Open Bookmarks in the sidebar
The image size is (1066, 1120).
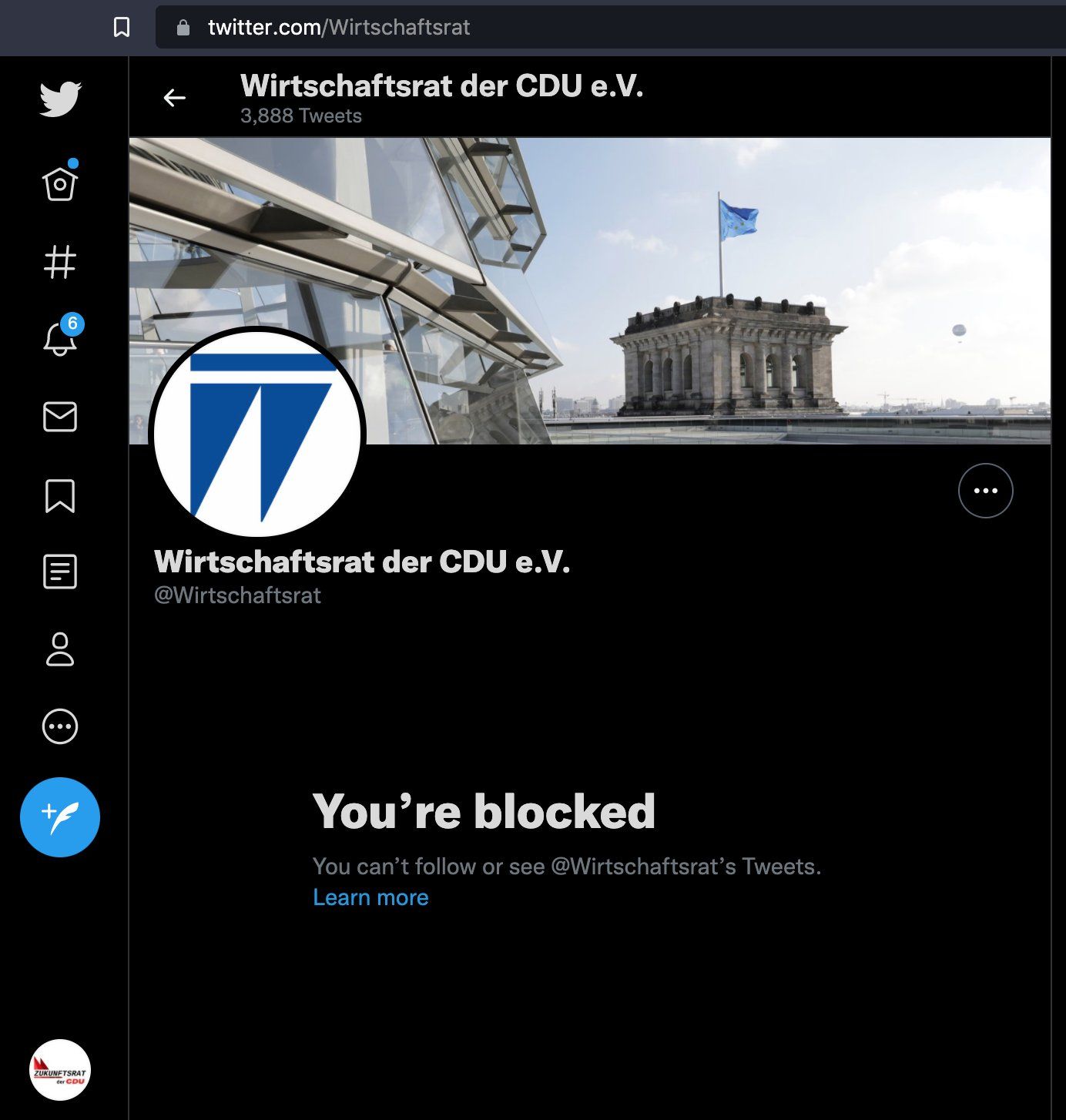[60, 495]
